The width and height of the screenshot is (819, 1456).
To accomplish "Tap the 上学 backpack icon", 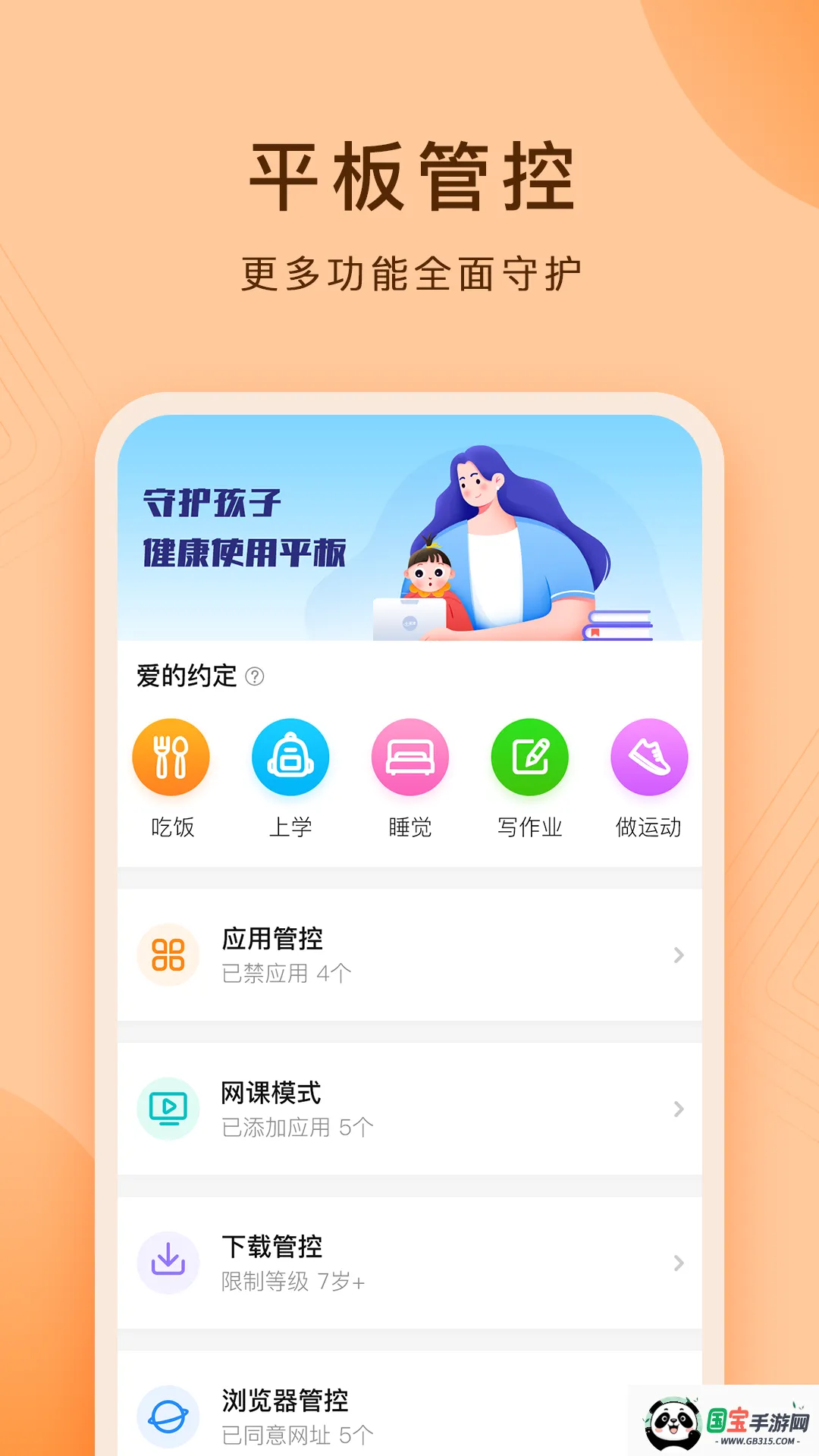I will coord(290,757).
